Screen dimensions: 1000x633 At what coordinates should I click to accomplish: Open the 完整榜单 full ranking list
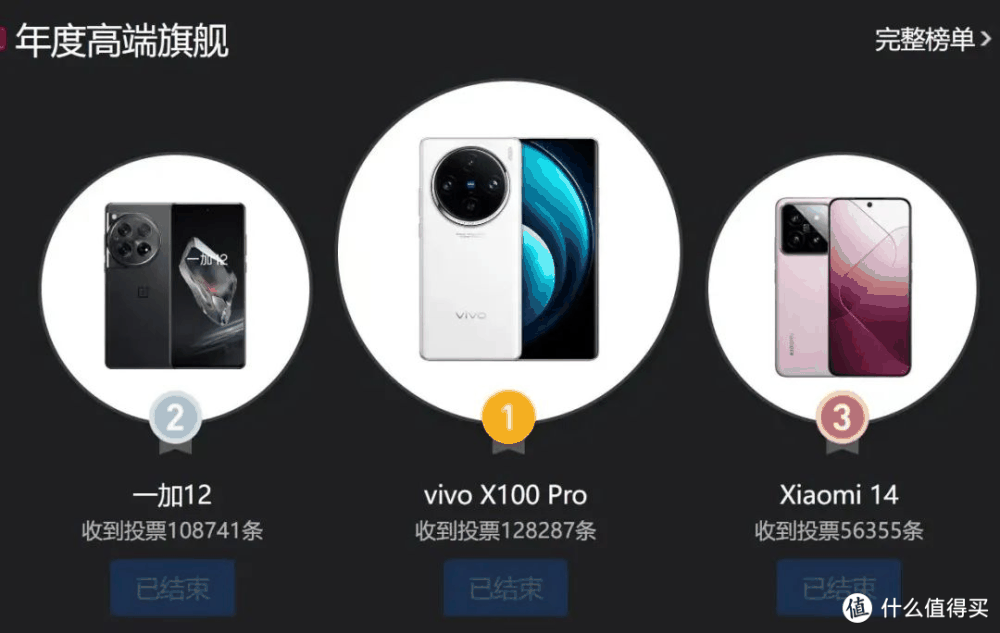coord(932,39)
